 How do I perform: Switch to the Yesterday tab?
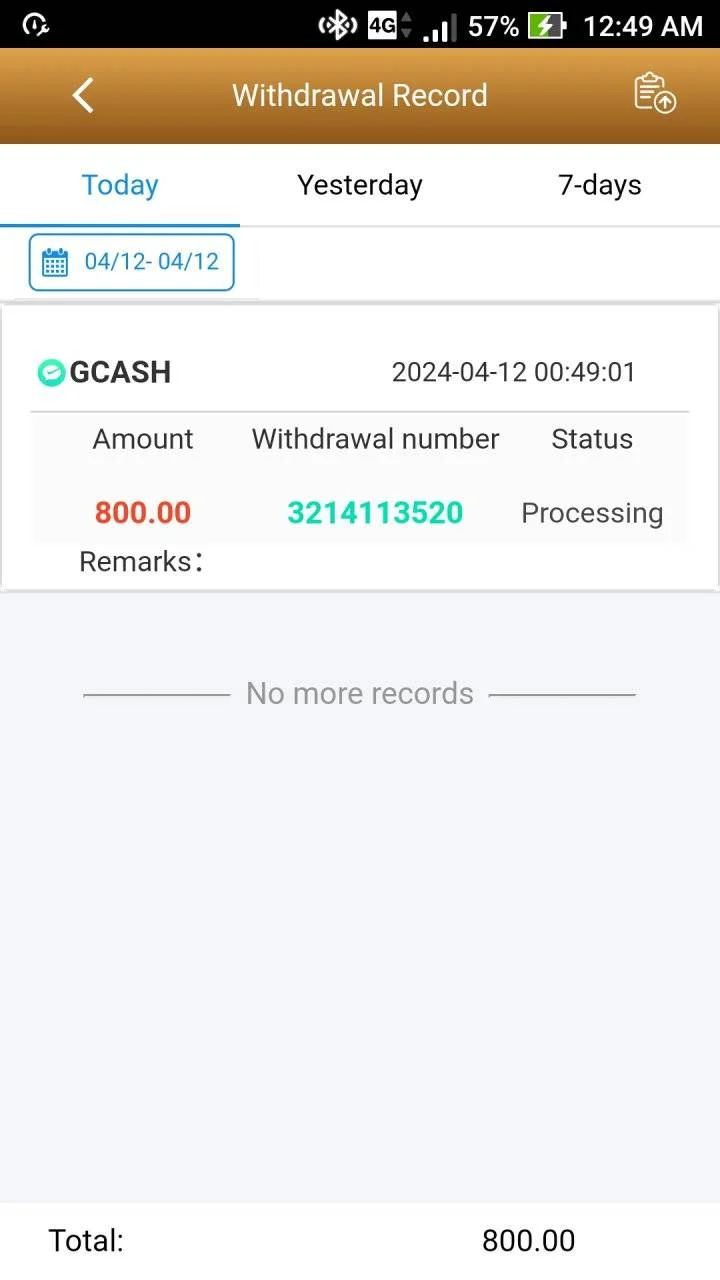360,185
